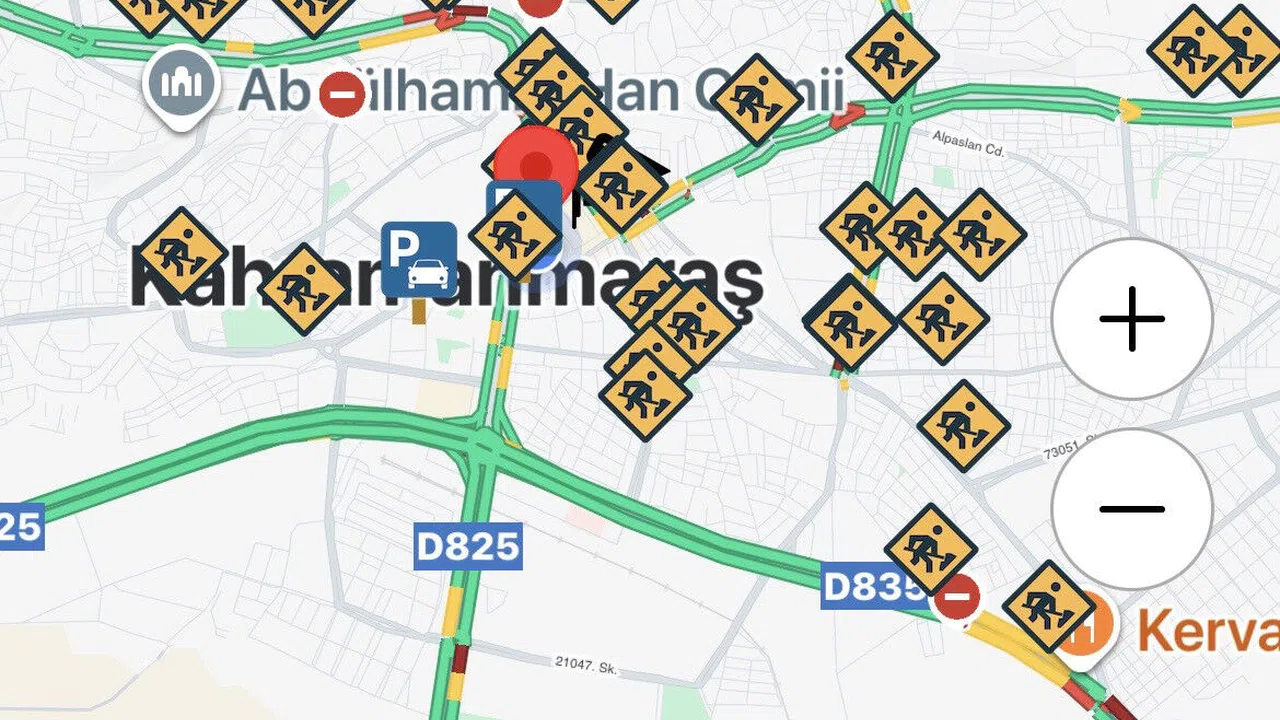
Task: Select the blue parking marker
Action: (419, 259)
